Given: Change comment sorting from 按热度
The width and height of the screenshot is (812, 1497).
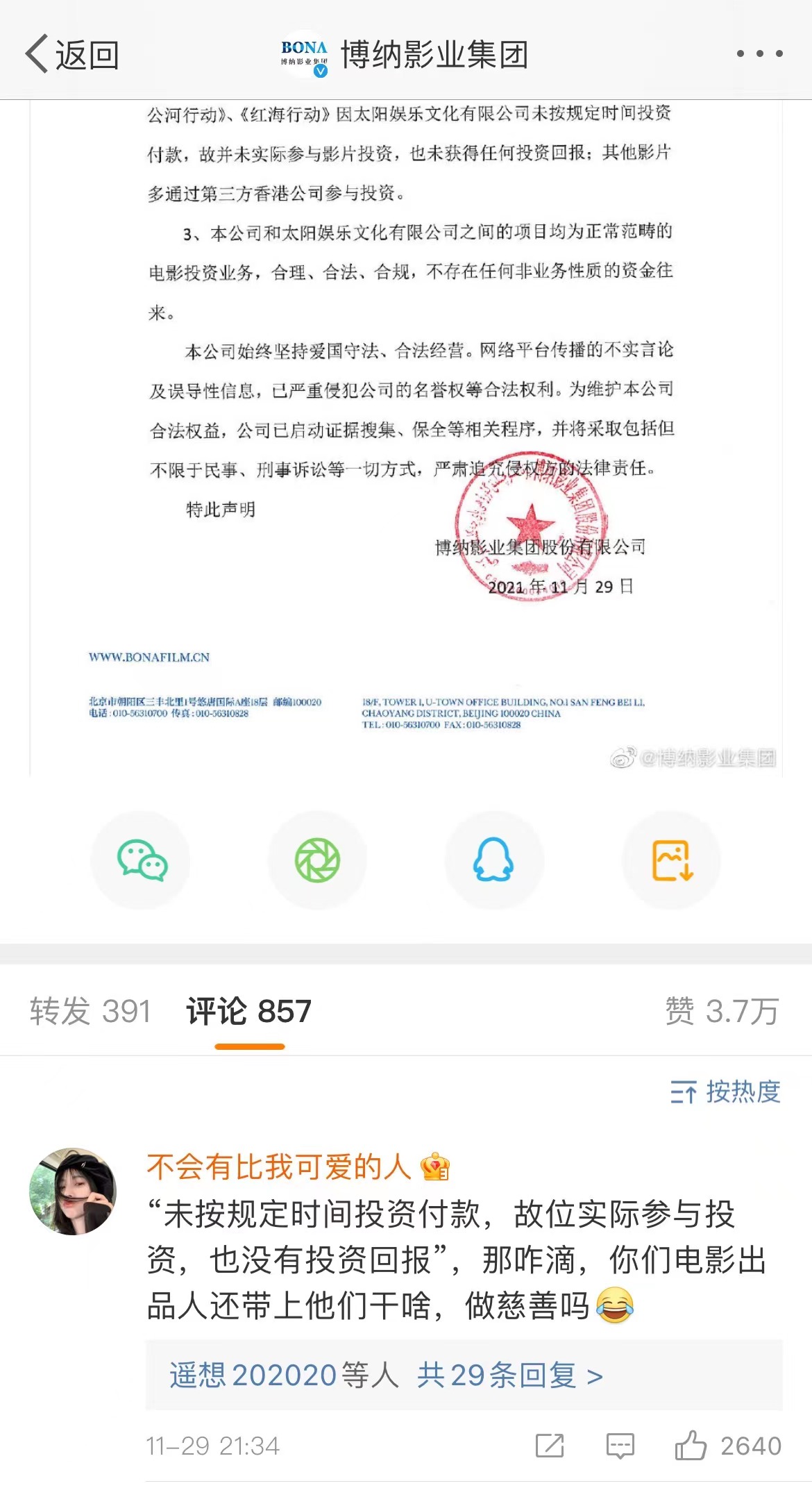Looking at the screenshot, I should click(x=725, y=1092).
